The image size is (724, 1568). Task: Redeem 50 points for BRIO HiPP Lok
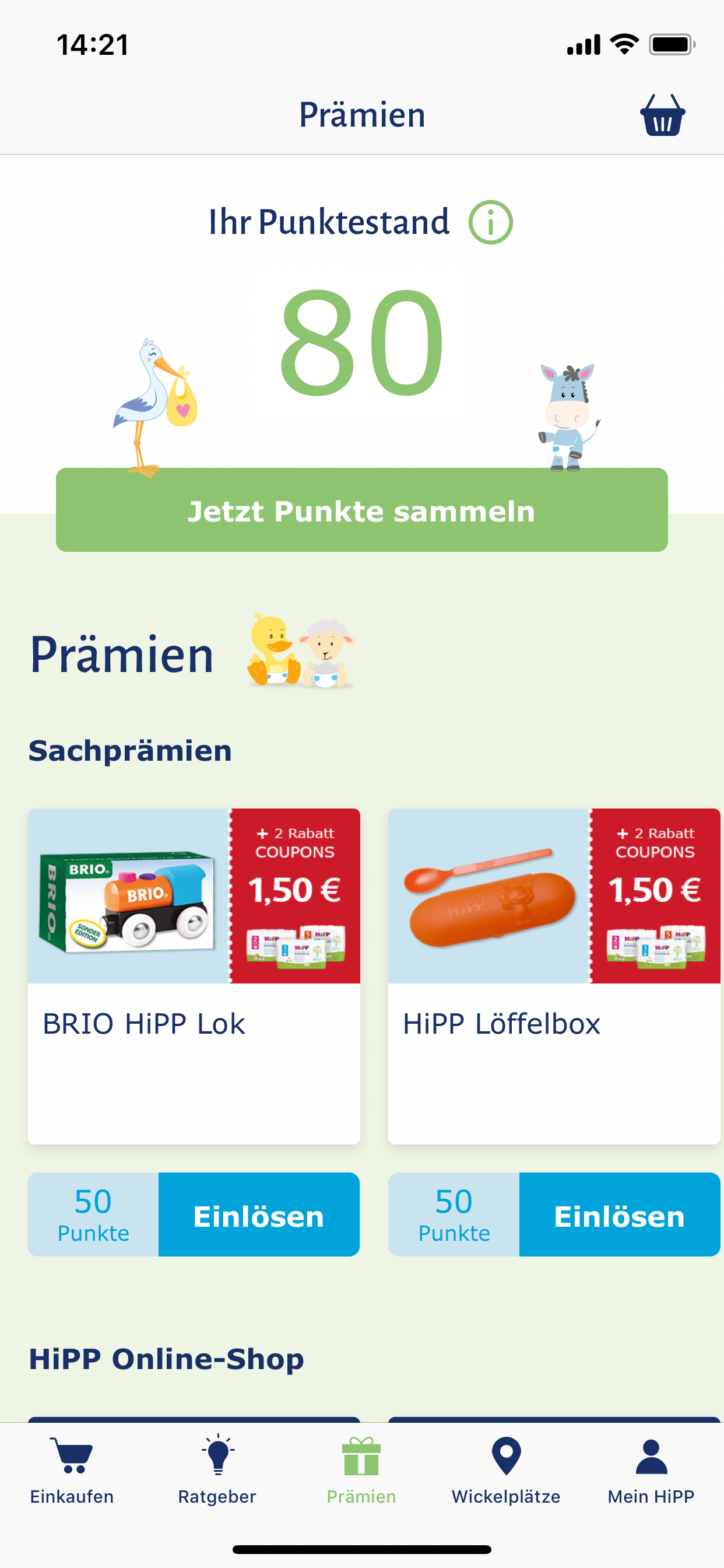259,1215
